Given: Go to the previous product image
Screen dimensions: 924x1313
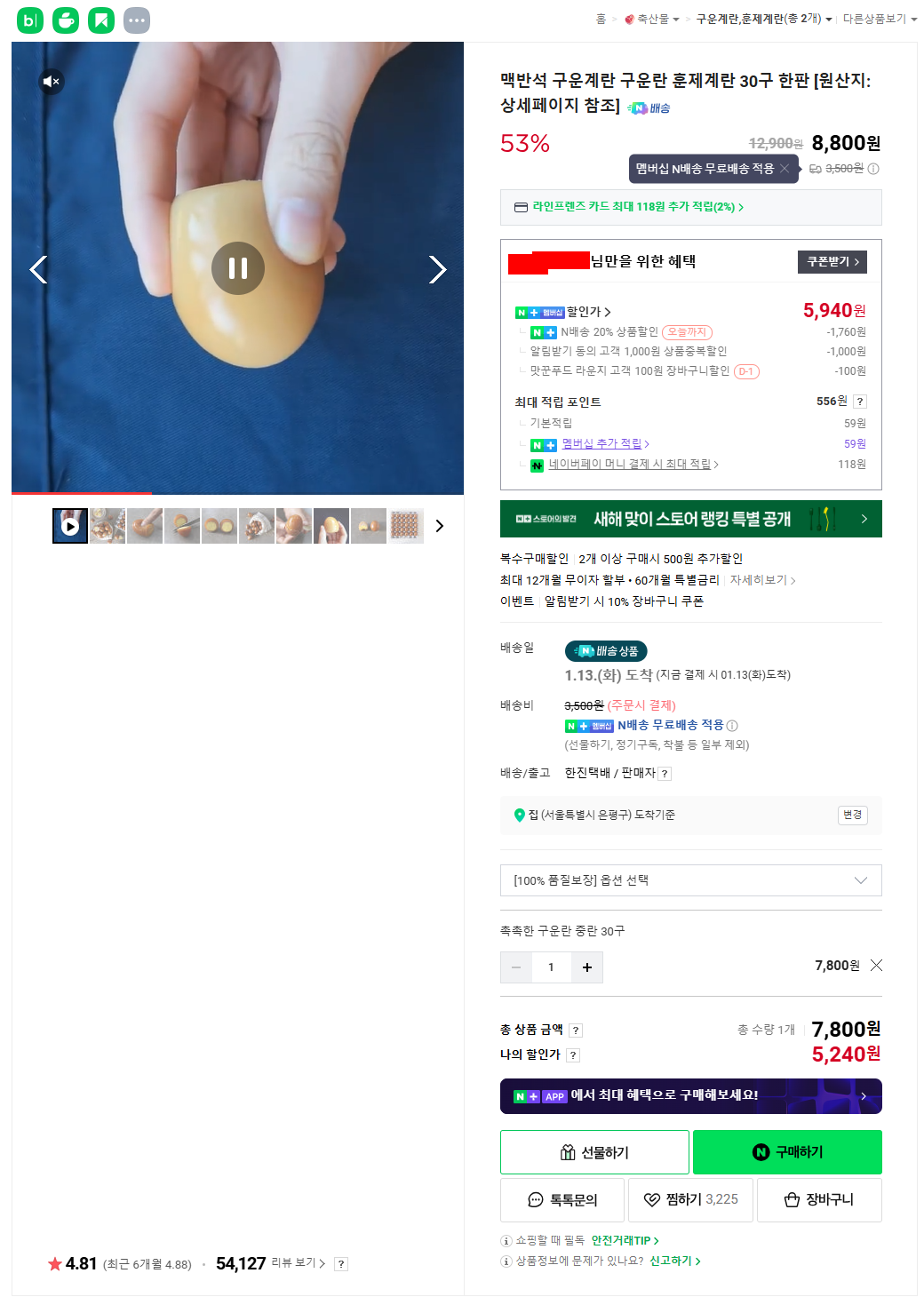Looking at the screenshot, I should tap(38, 269).
